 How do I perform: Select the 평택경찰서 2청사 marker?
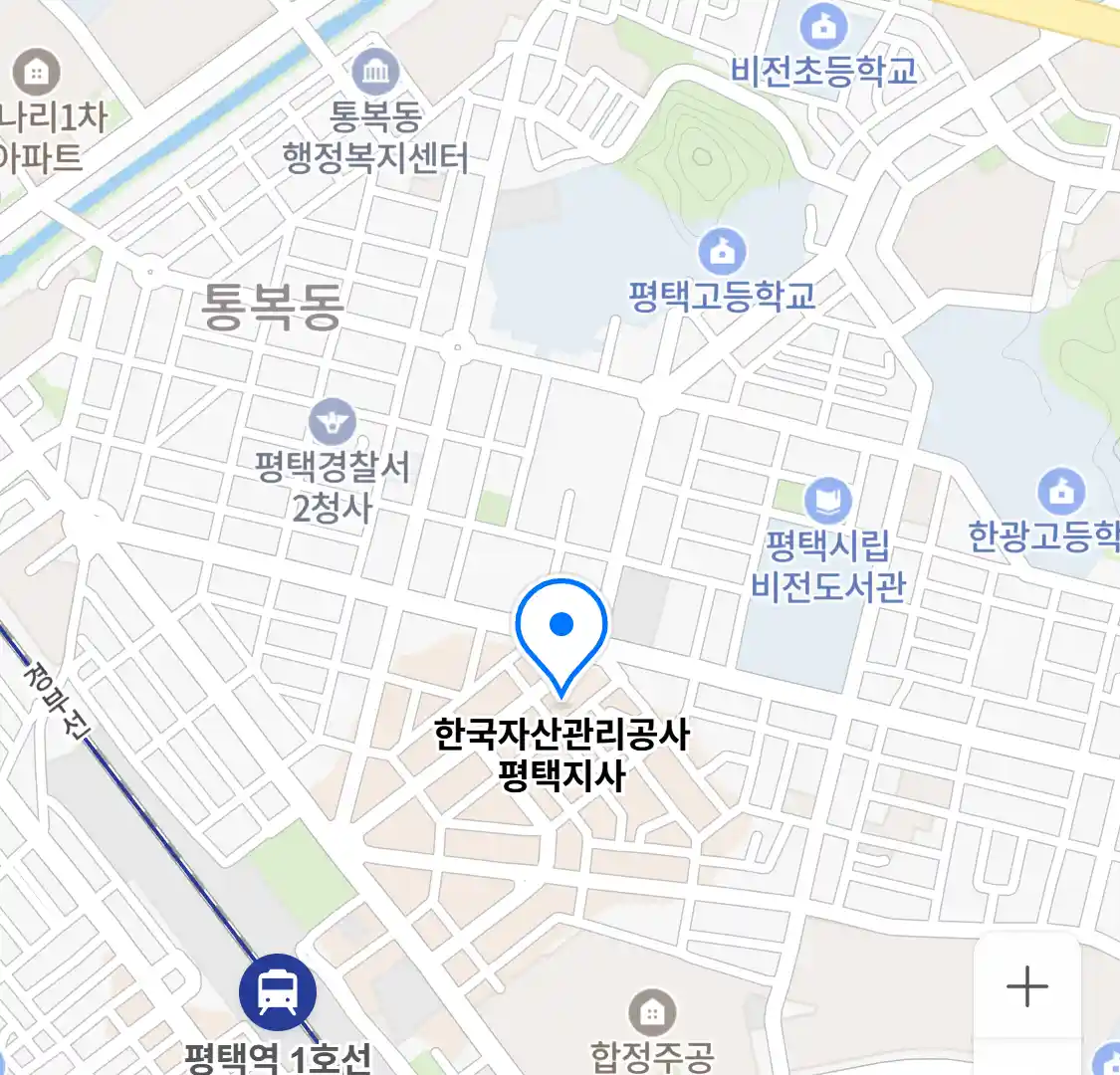(332, 422)
